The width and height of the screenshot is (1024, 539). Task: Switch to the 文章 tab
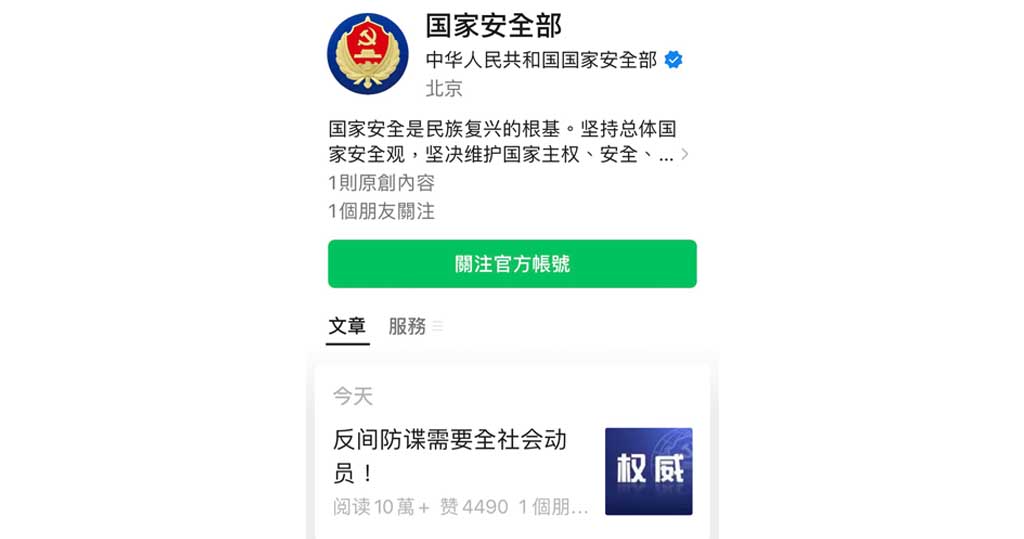click(x=347, y=326)
